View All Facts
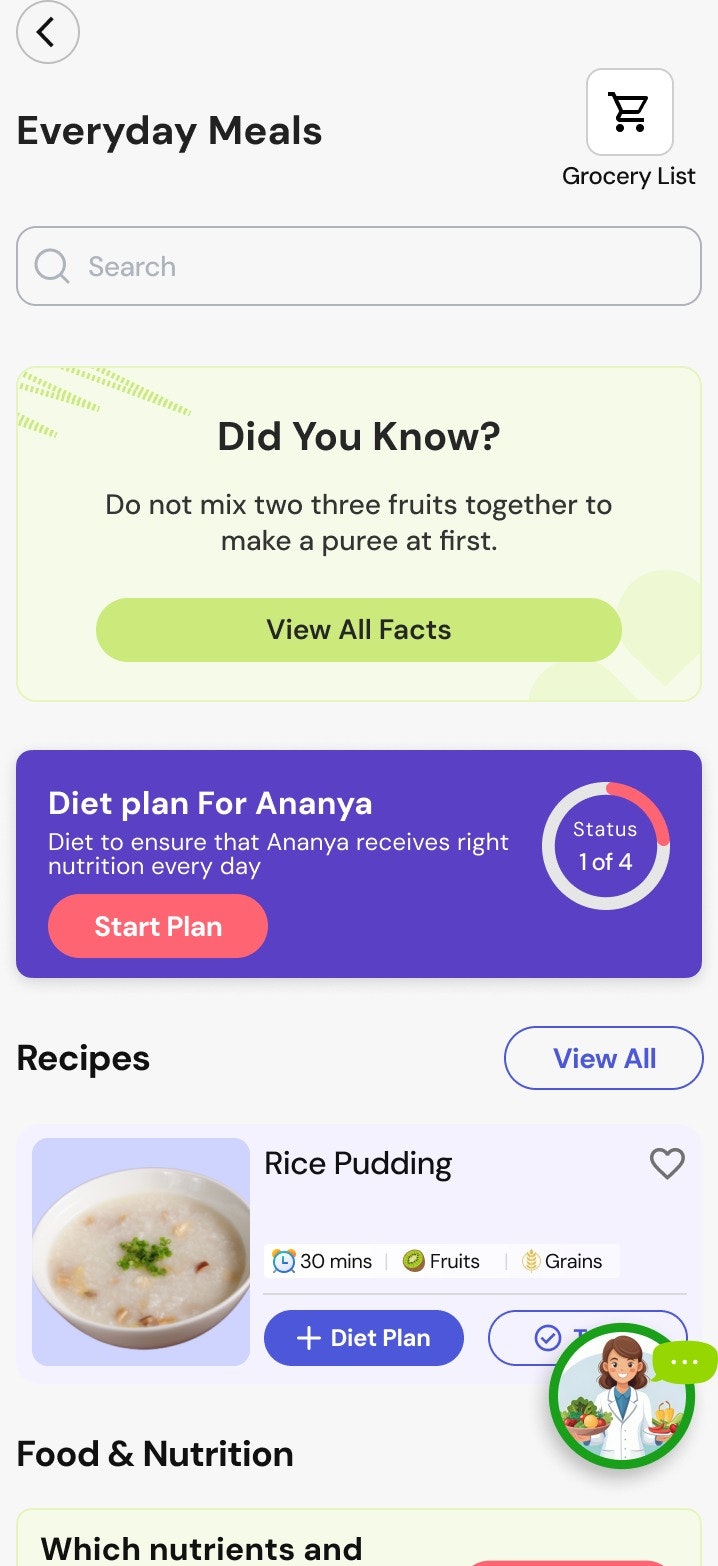Screen dimensions: 718x1566 358,630
